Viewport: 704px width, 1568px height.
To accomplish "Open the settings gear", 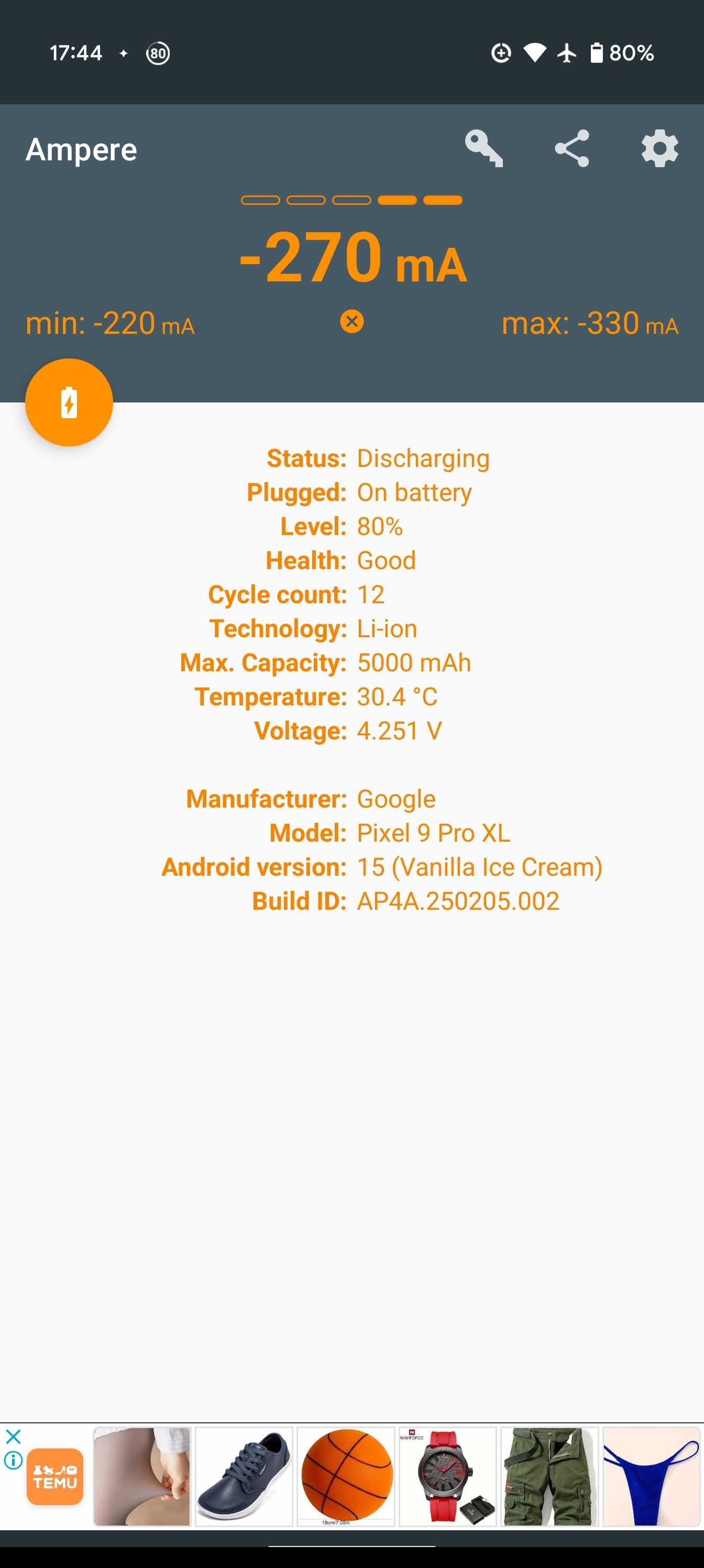I will [659, 148].
